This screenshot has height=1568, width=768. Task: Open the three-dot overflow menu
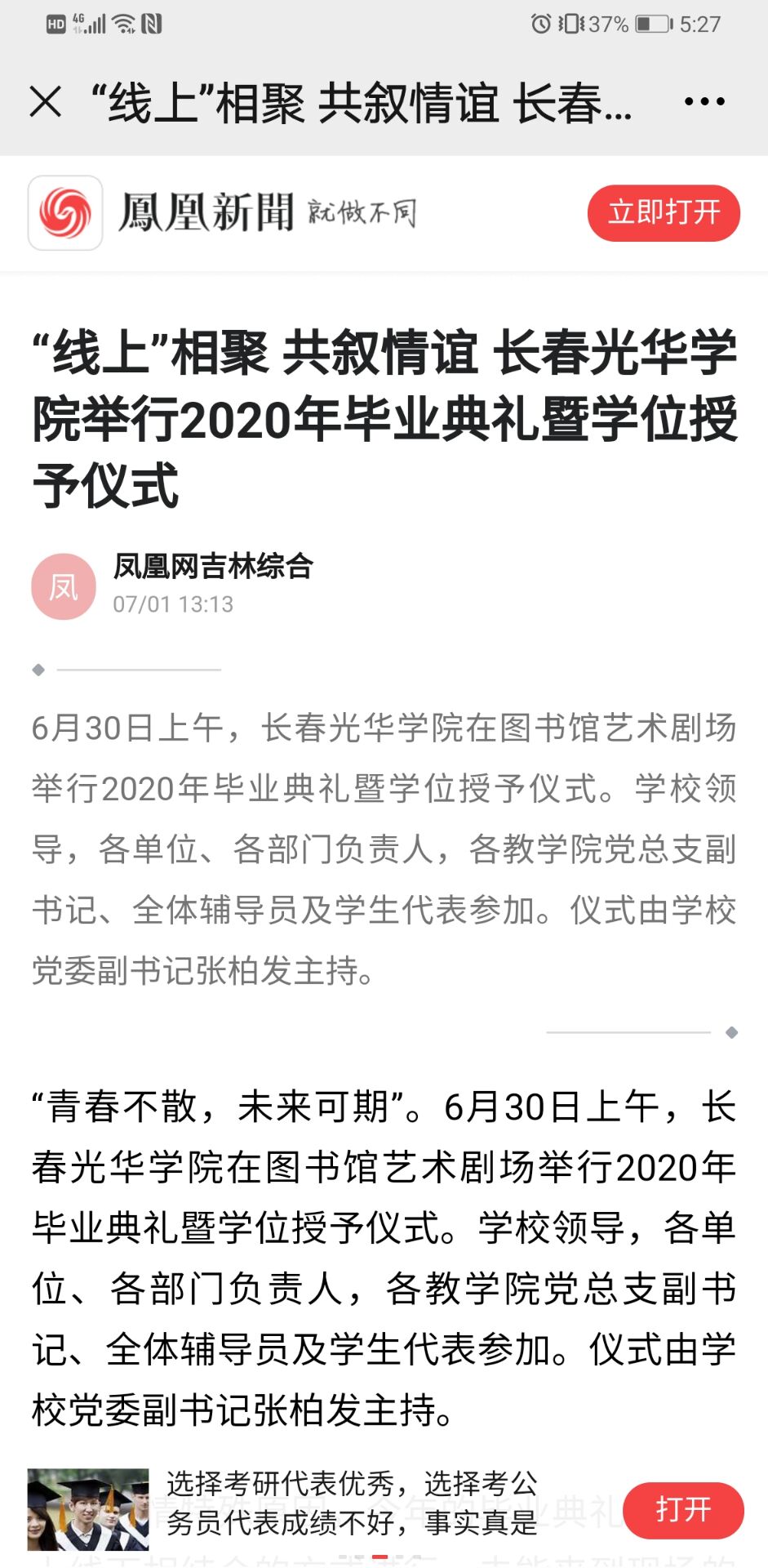tap(704, 102)
